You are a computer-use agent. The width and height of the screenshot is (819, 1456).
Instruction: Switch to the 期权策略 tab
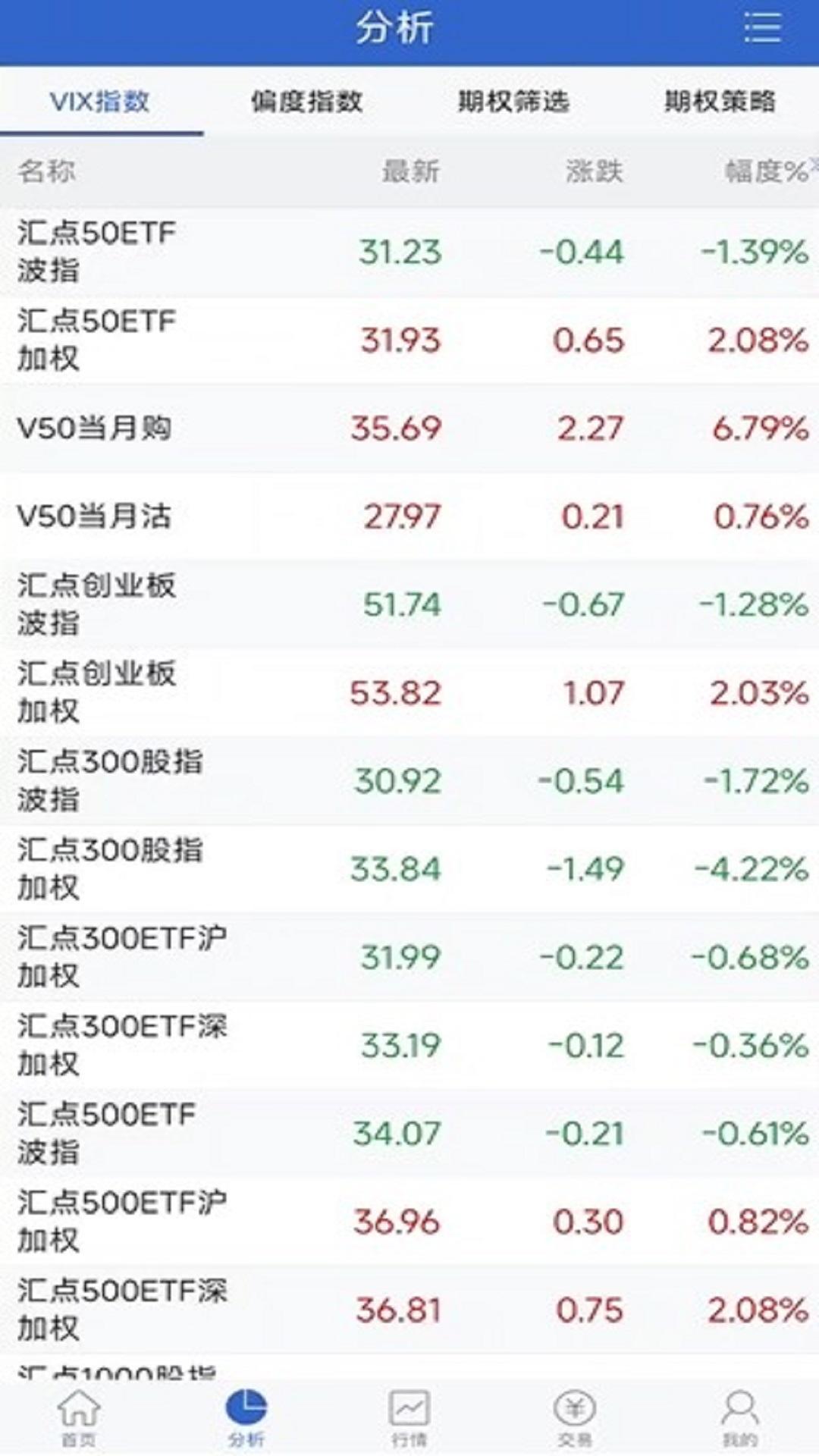coord(720,102)
